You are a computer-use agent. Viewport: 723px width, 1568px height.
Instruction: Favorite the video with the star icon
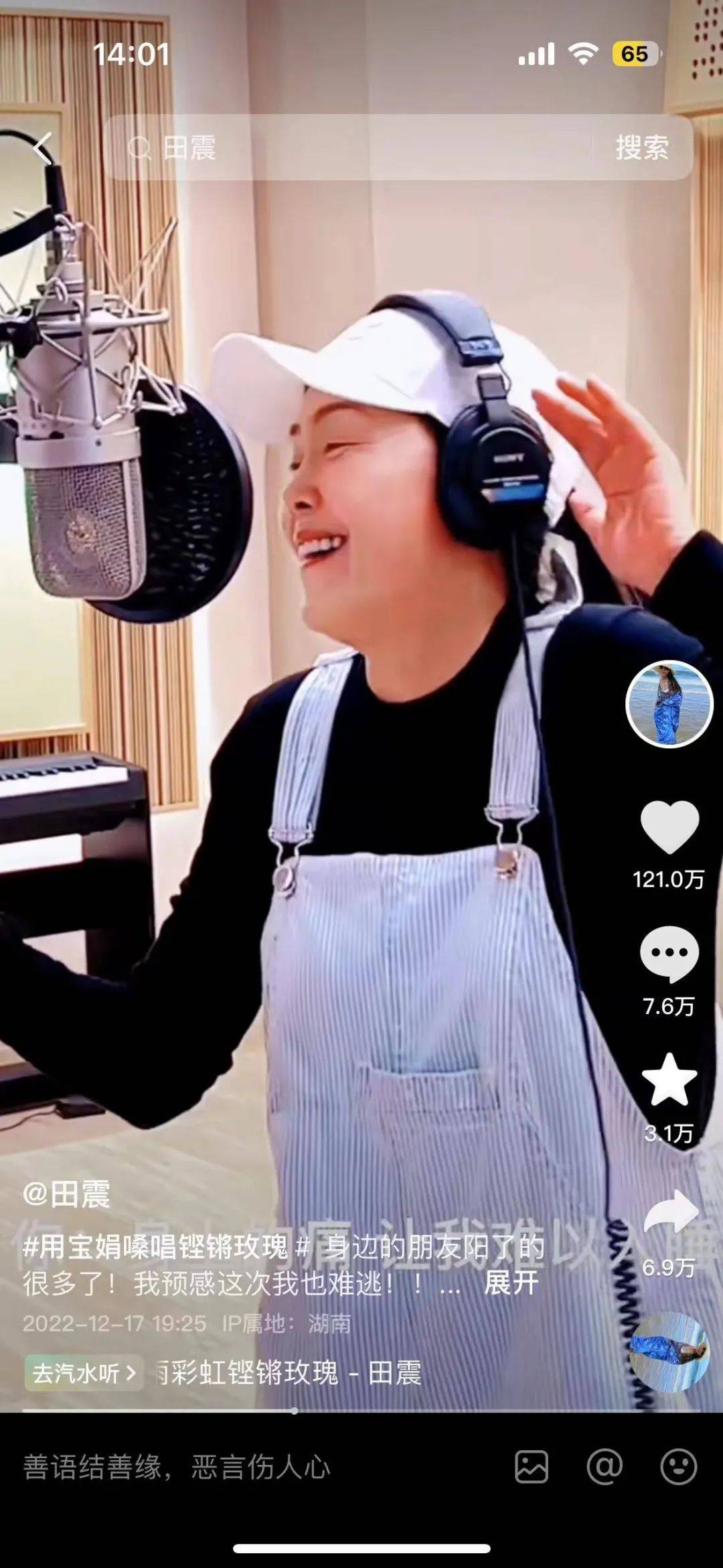(669, 1080)
